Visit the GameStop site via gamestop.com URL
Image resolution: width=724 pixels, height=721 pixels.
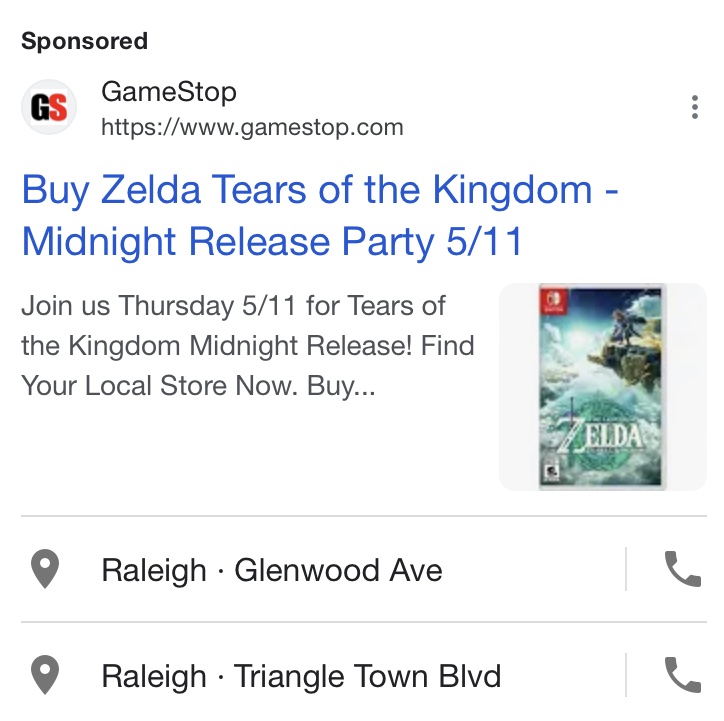252,128
